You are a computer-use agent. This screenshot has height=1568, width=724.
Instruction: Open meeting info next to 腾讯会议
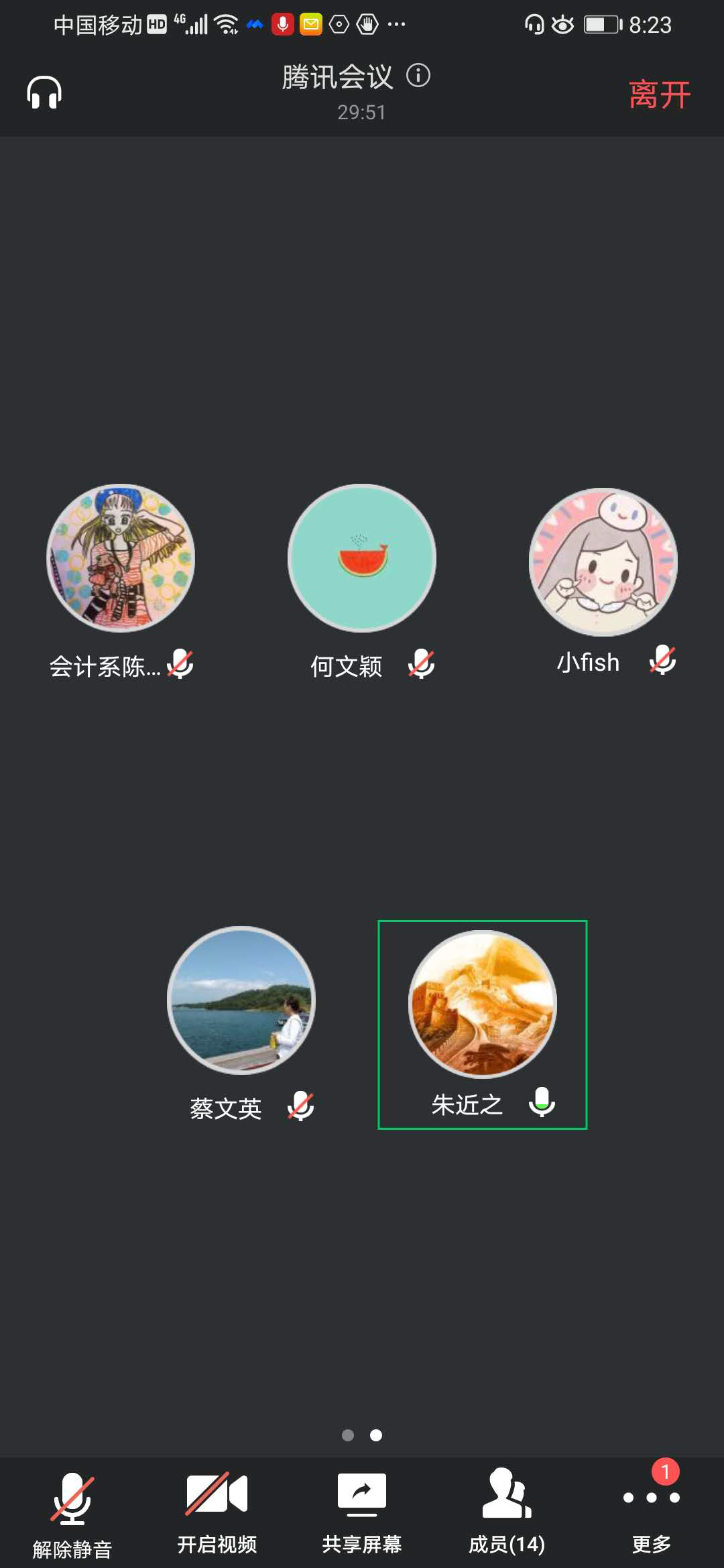(x=418, y=76)
